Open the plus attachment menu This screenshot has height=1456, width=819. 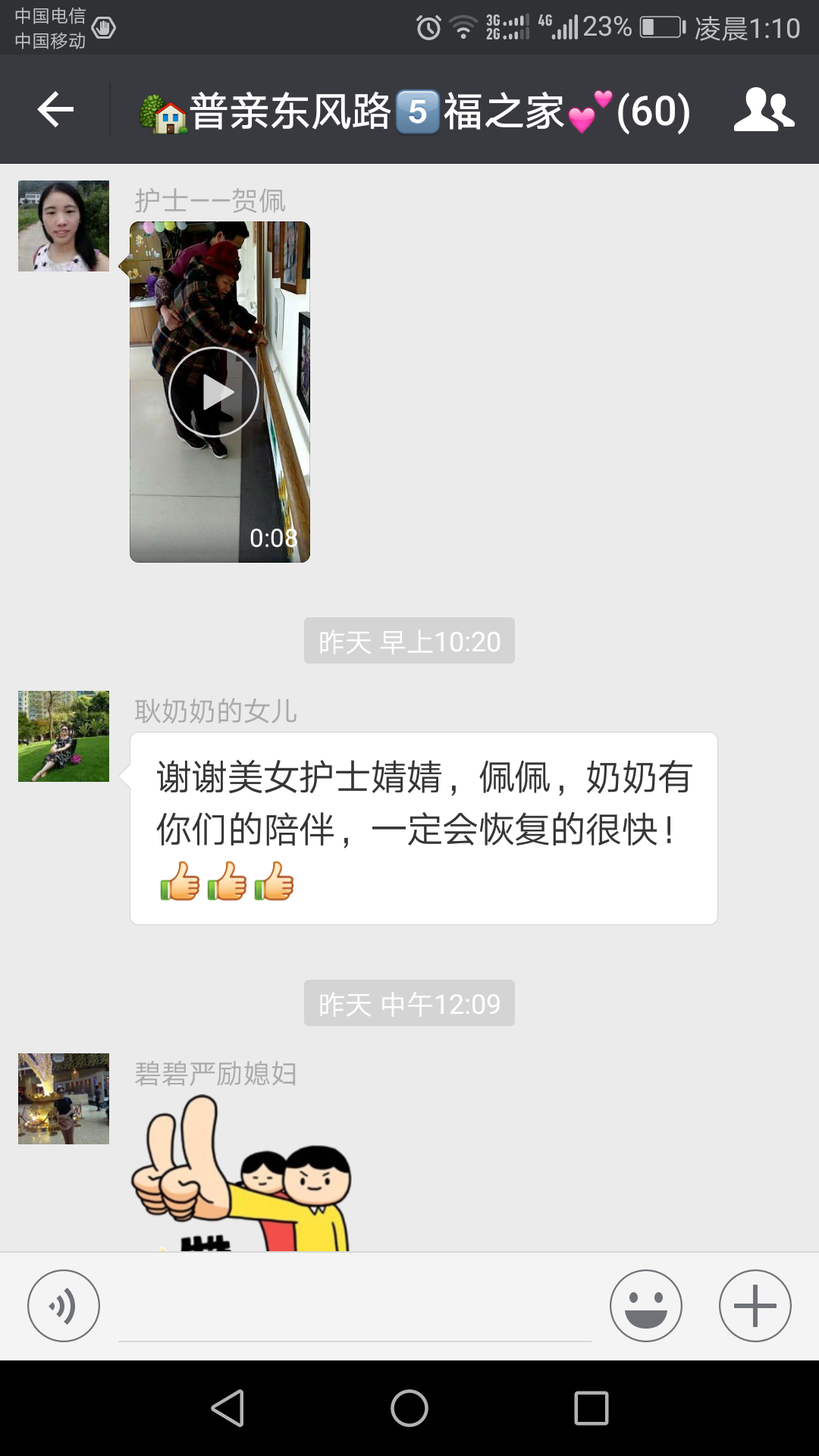(755, 1306)
